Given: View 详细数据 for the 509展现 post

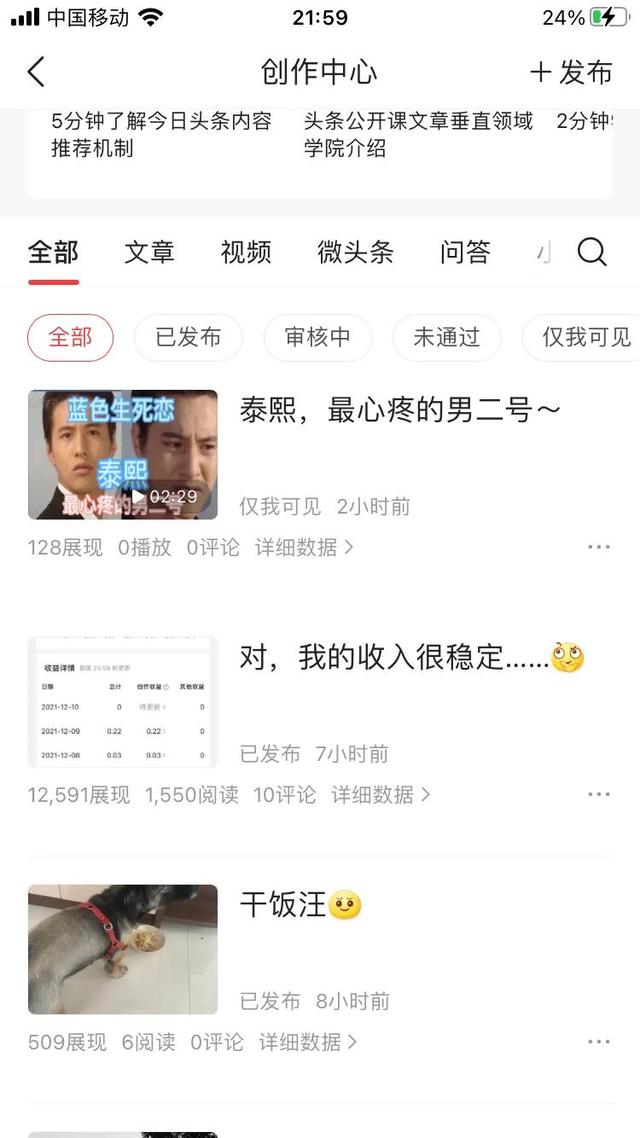Looking at the screenshot, I should click(x=307, y=1041).
